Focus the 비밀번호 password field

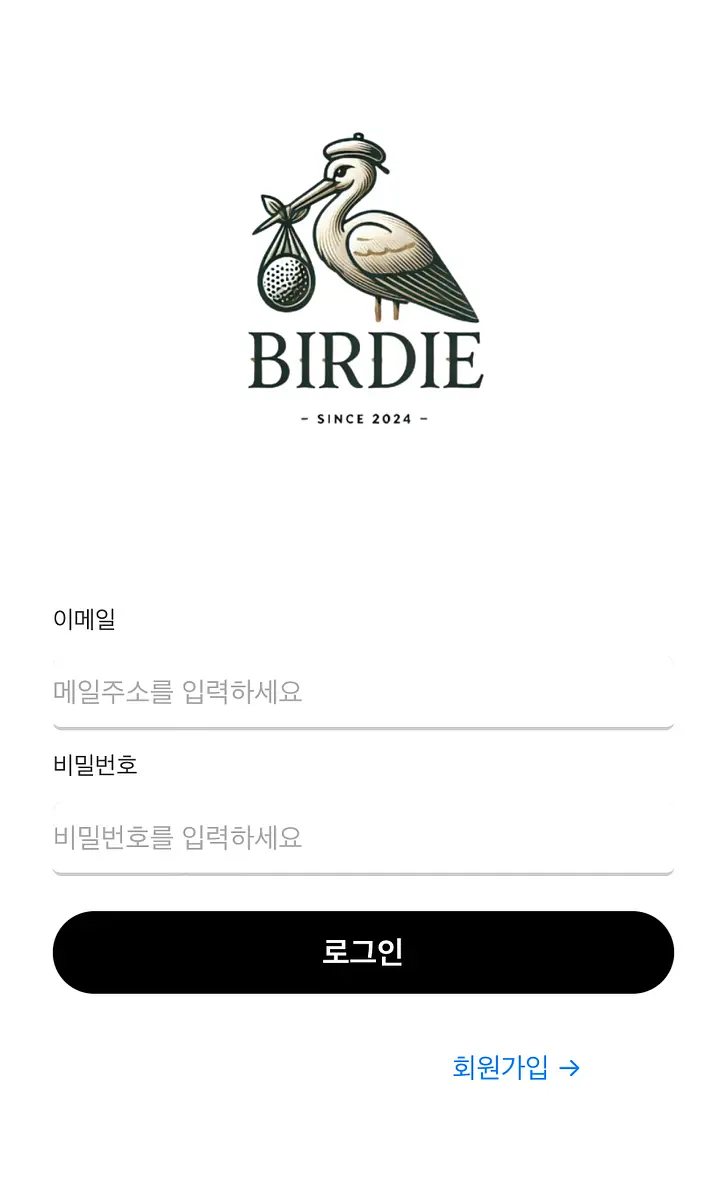363,838
